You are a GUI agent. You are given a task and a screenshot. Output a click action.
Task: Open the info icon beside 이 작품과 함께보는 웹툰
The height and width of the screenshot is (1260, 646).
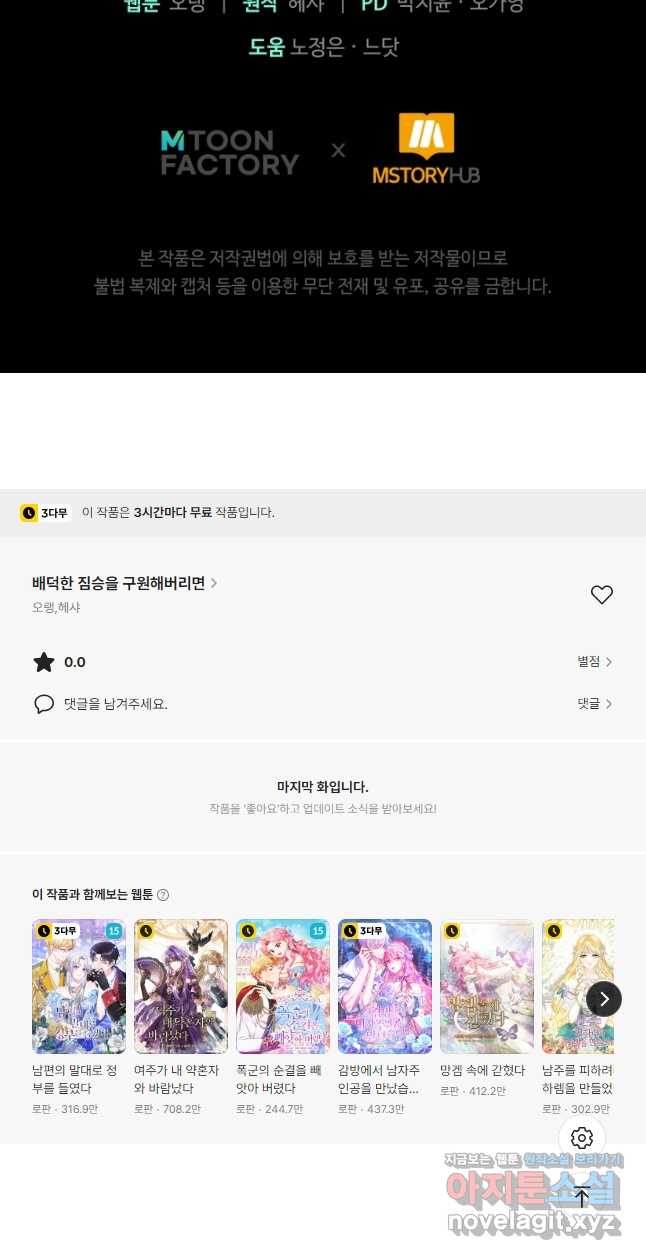tap(163, 895)
